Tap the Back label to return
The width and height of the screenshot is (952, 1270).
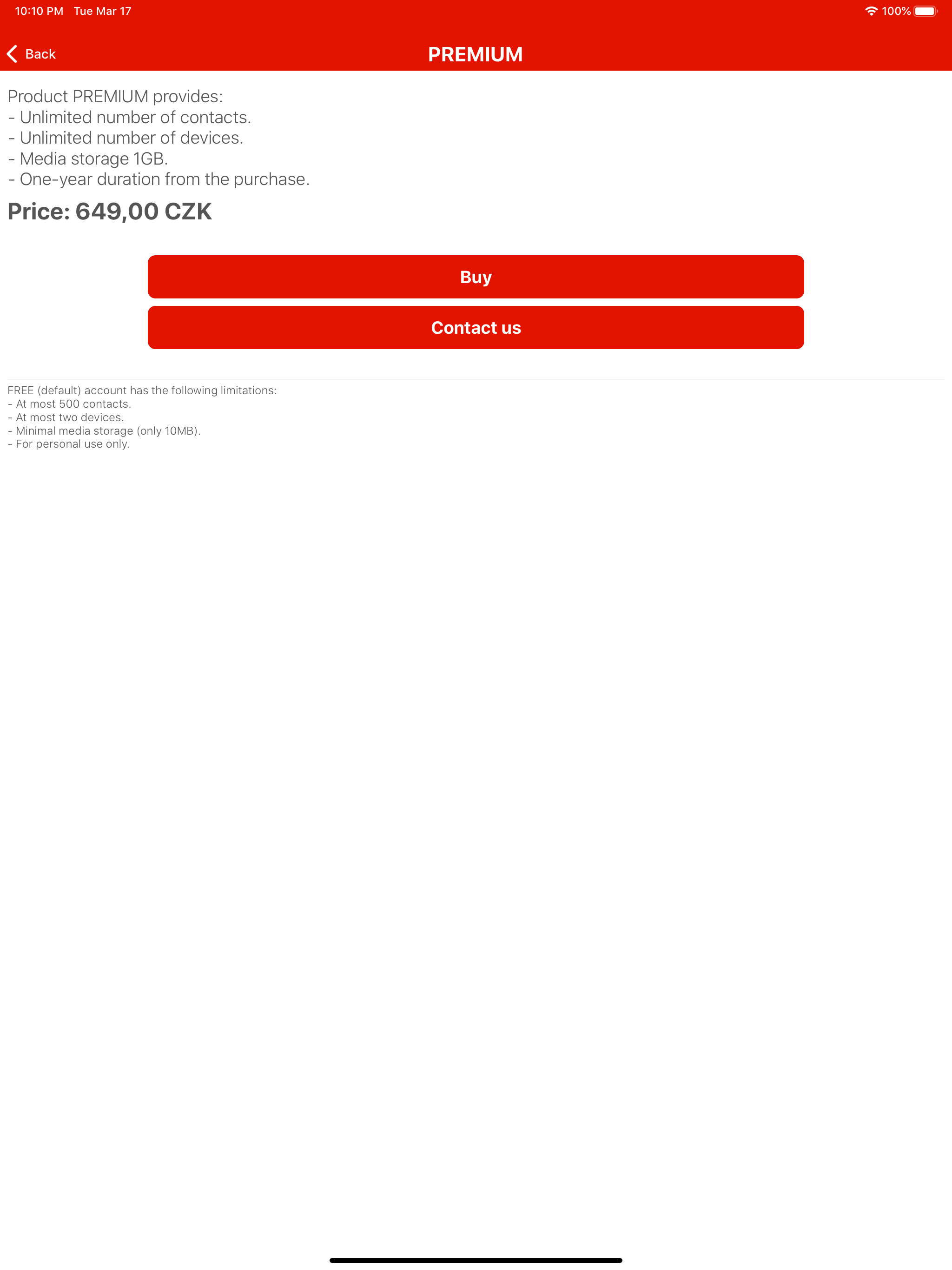[x=40, y=53]
